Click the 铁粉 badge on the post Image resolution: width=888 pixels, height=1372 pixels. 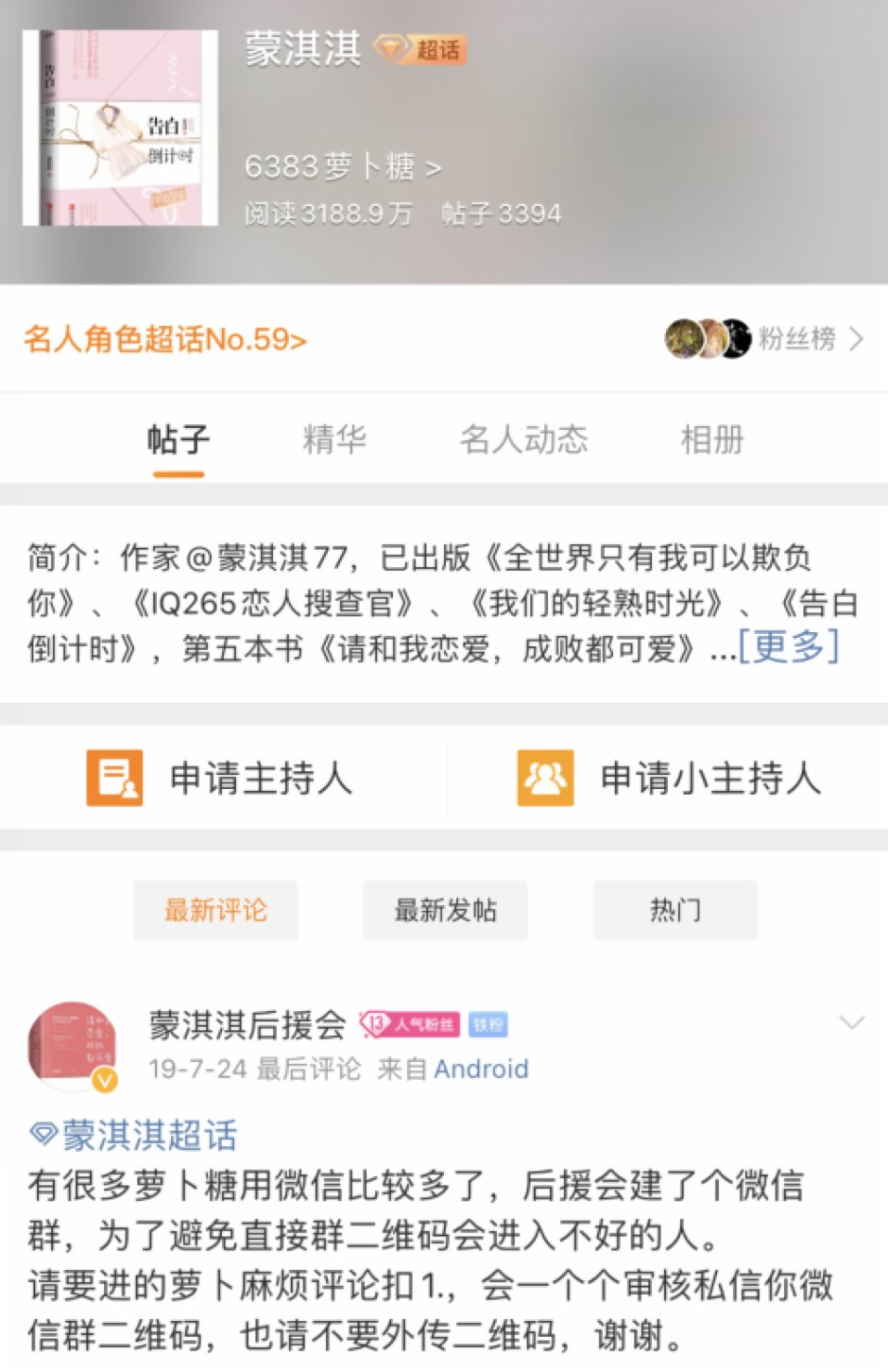487,1024
